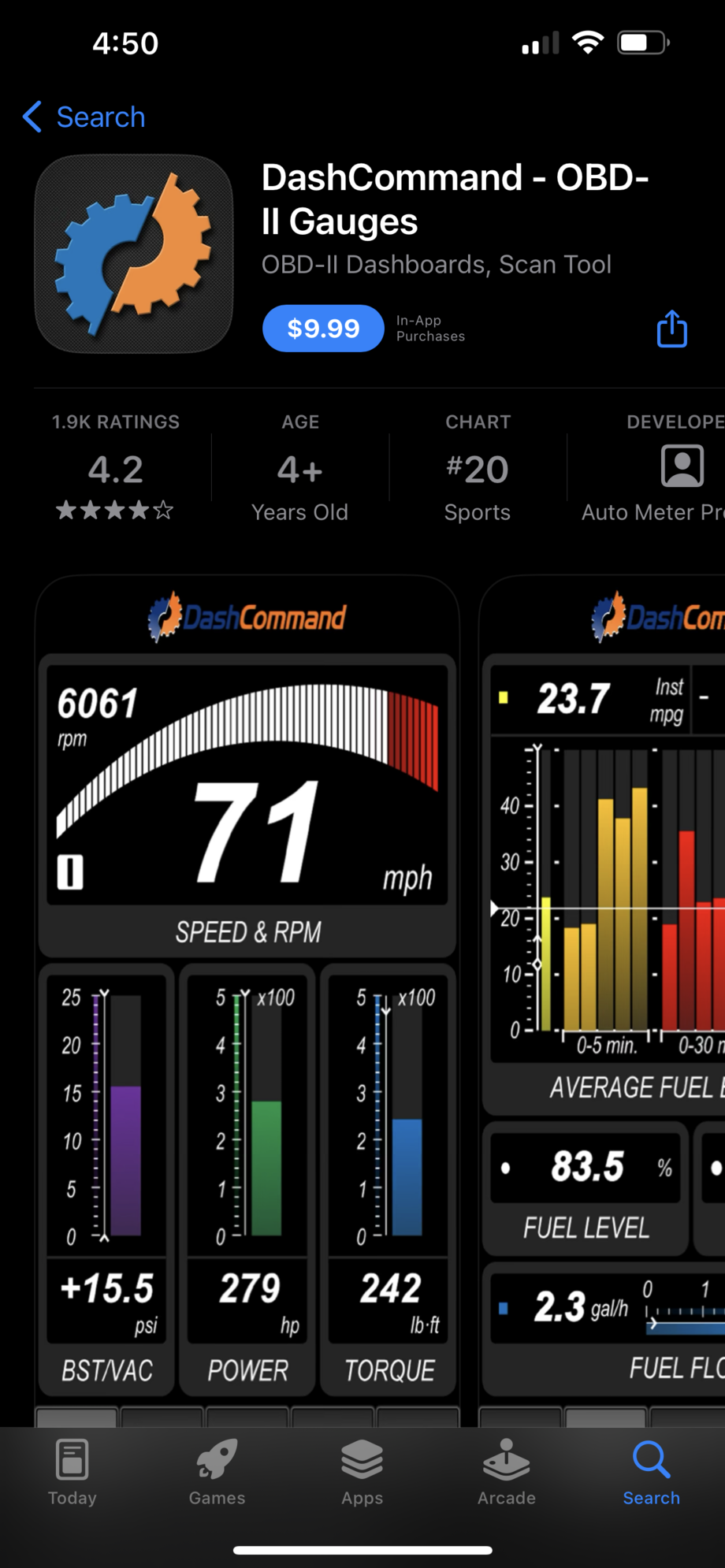This screenshot has height=1568, width=725.
Task: Select the Search tab
Action: (x=651, y=1472)
